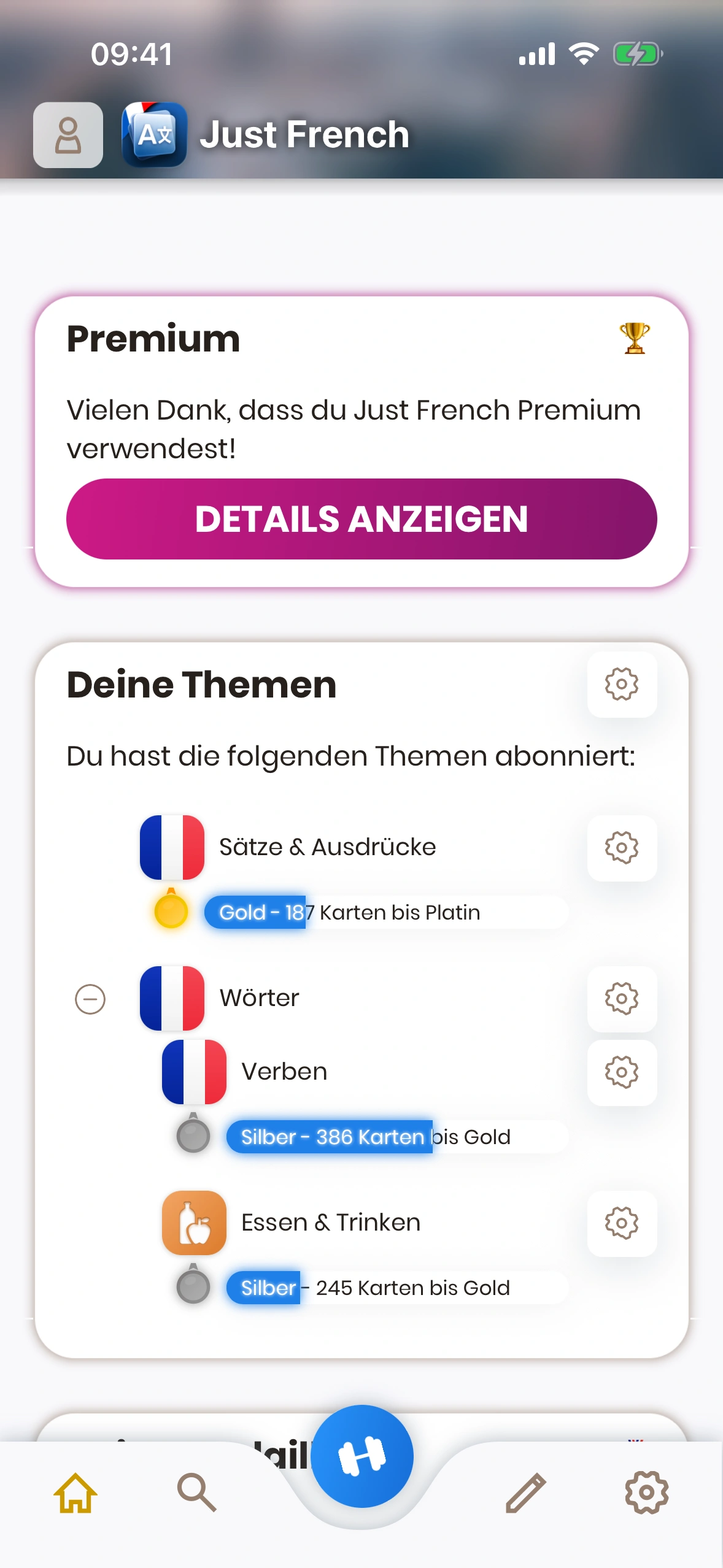This screenshot has height=1568, width=723.
Task: Collapse the Wörter topic group
Action: (x=90, y=999)
